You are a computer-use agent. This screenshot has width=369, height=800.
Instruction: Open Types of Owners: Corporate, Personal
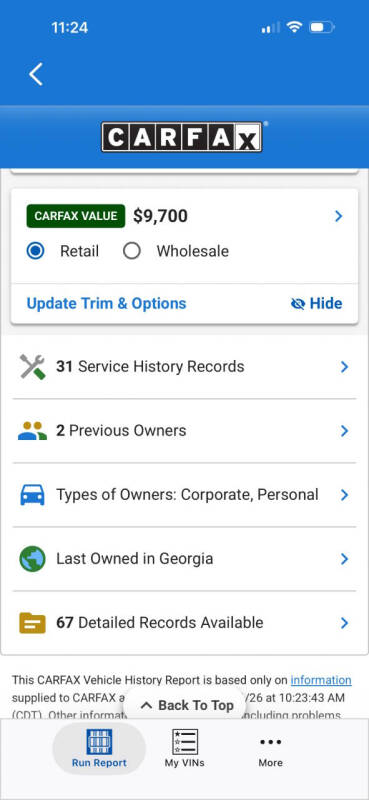pyautogui.click(x=184, y=495)
